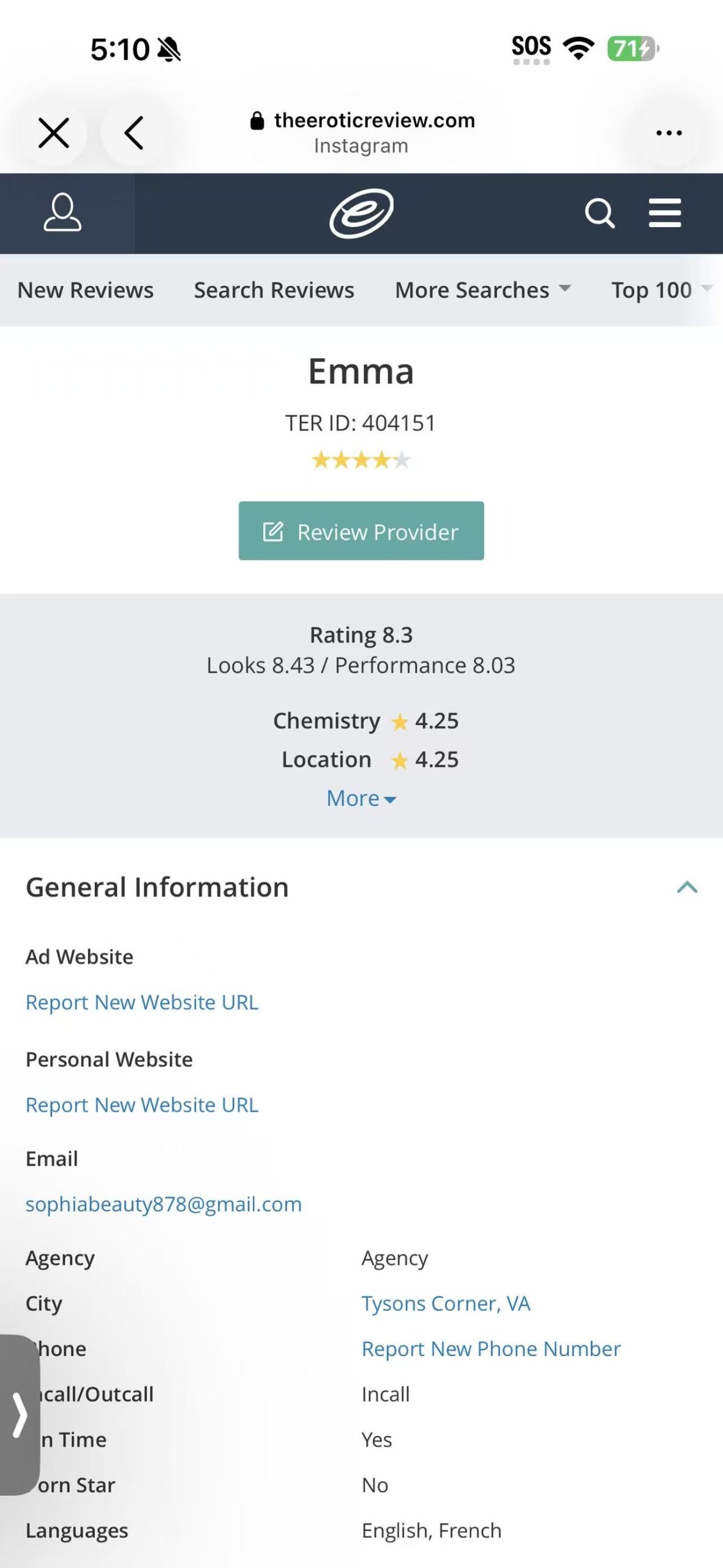Expand the More Searches dropdown
The height and width of the screenshot is (1568, 723).
(483, 290)
